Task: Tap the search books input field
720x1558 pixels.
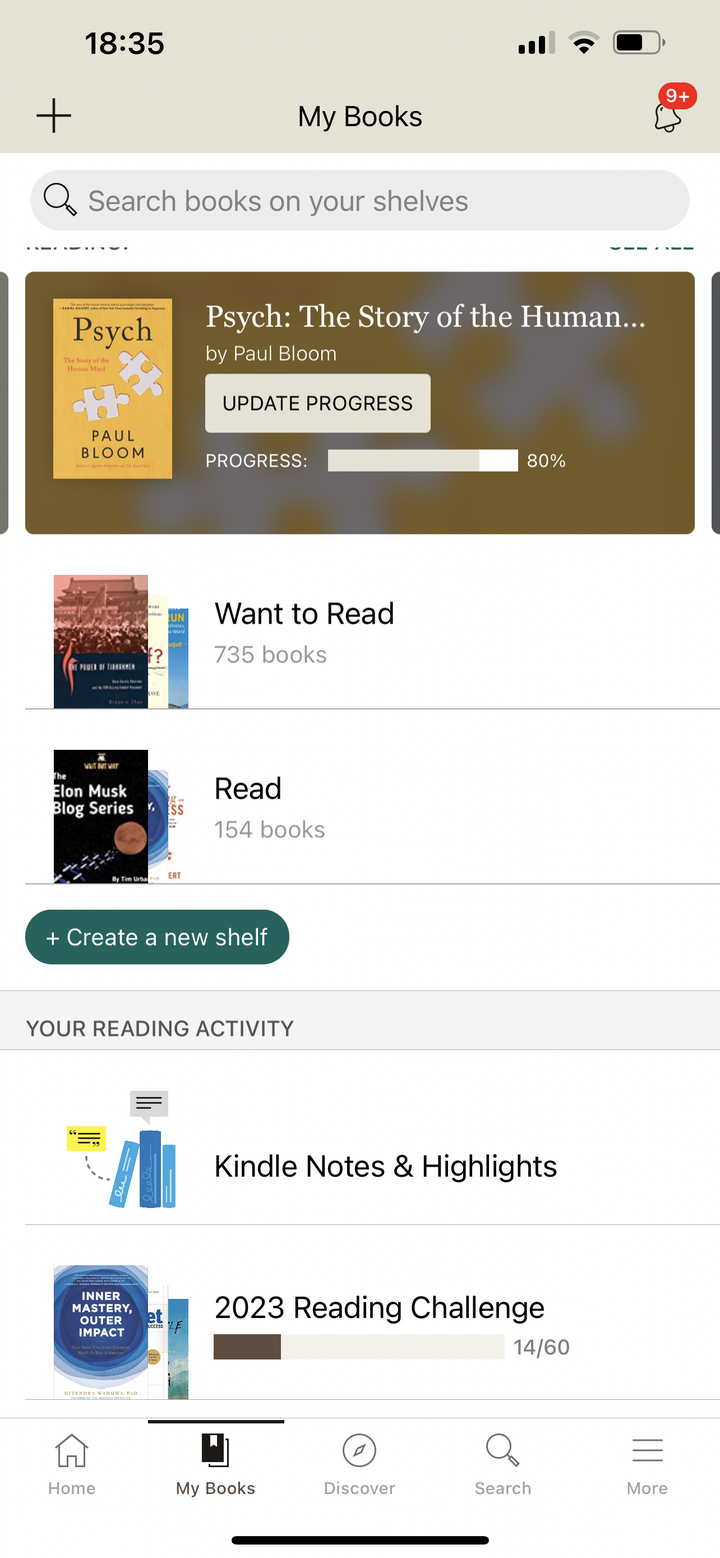Action: [360, 200]
